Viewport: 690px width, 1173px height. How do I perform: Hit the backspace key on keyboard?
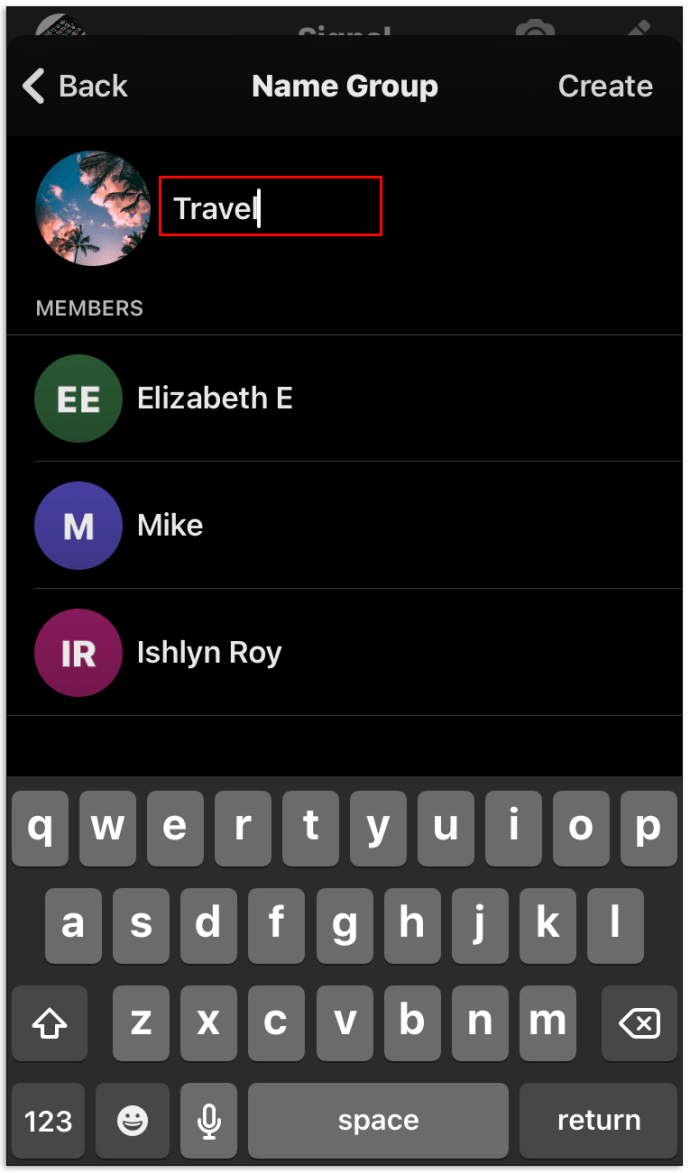pyautogui.click(x=640, y=1023)
